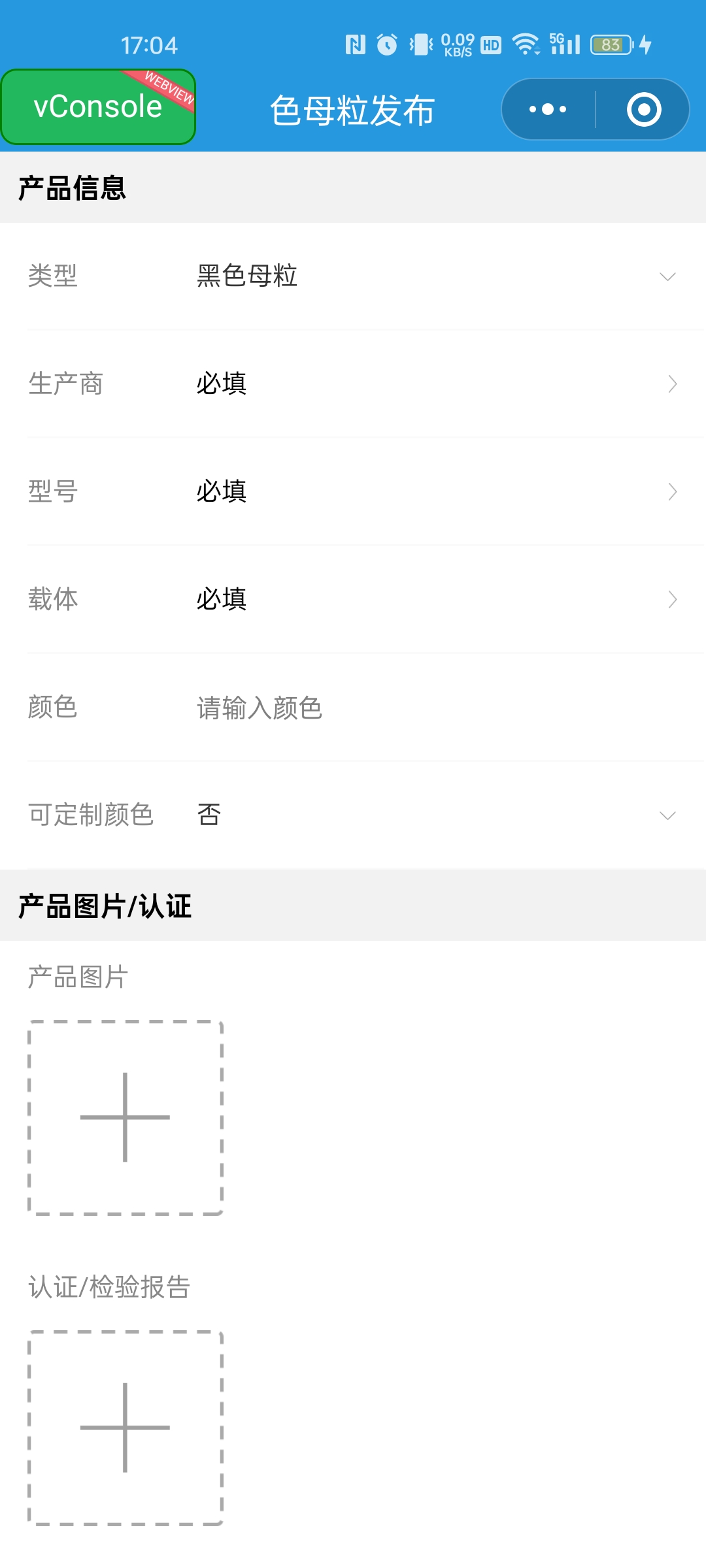The height and width of the screenshot is (1568, 706).
Task: Add a photo under 产品图片
Action: click(x=126, y=1118)
